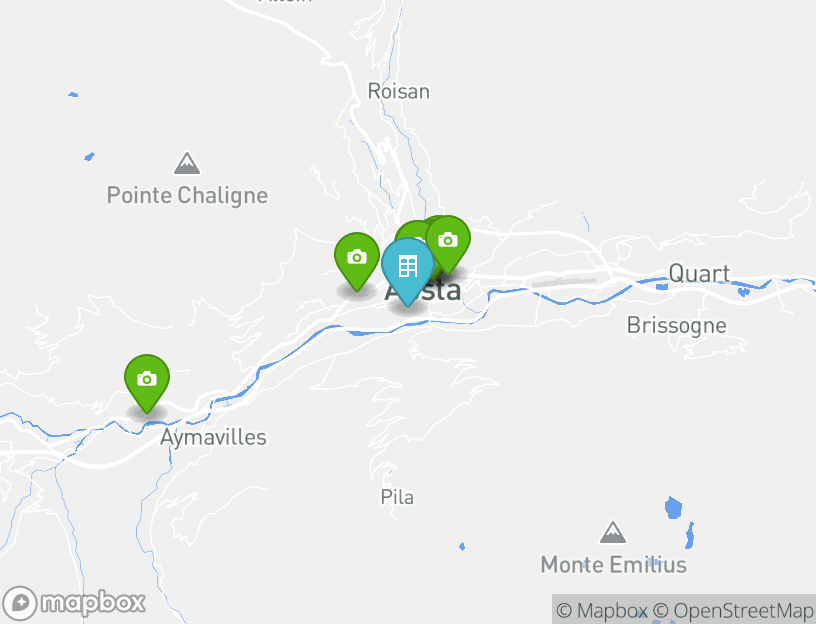Select the green camera pin near Aymavilles
Image resolution: width=816 pixels, height=624 pixels.
147,381
